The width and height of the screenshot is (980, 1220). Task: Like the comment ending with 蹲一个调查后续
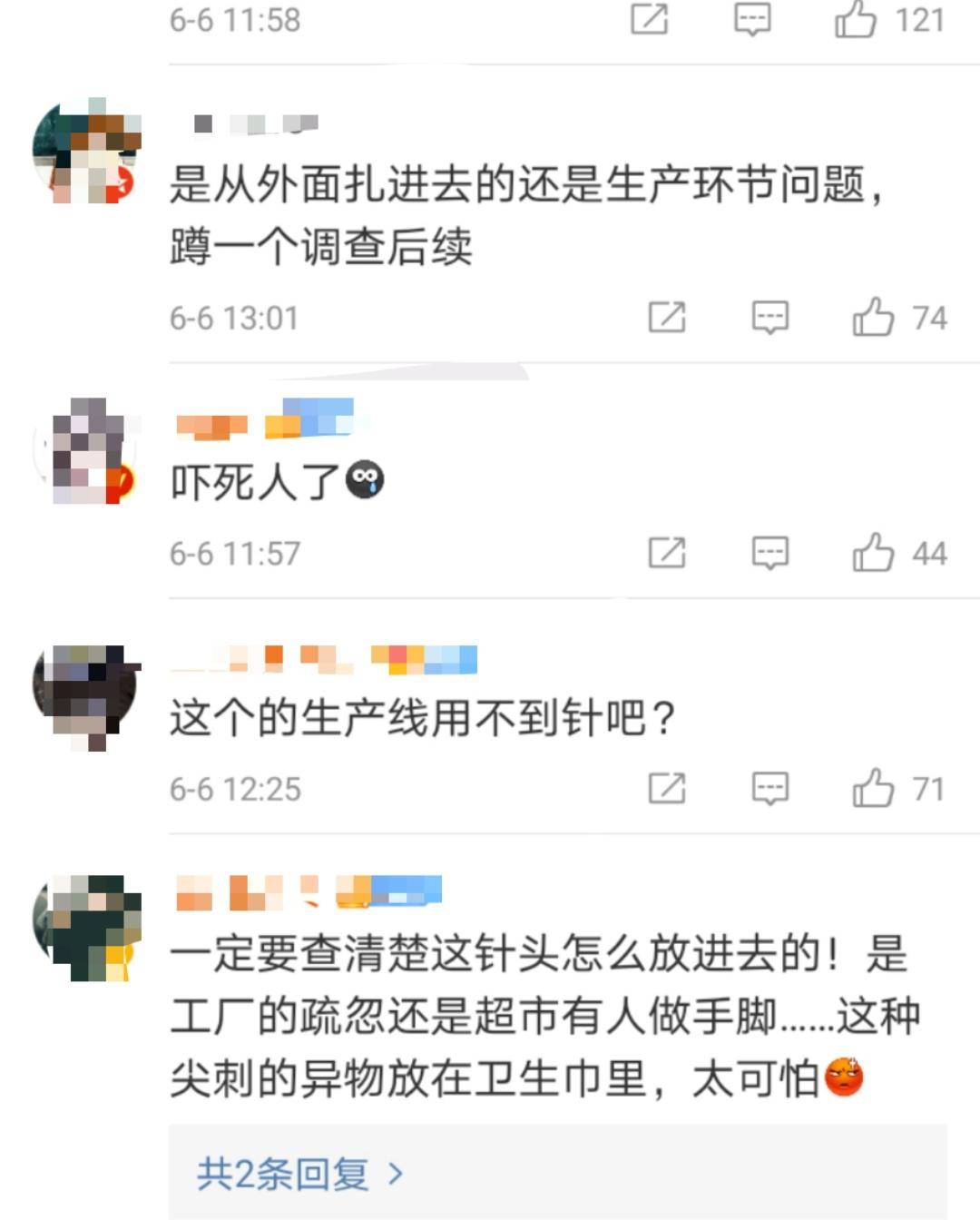(x=873, y=318)
